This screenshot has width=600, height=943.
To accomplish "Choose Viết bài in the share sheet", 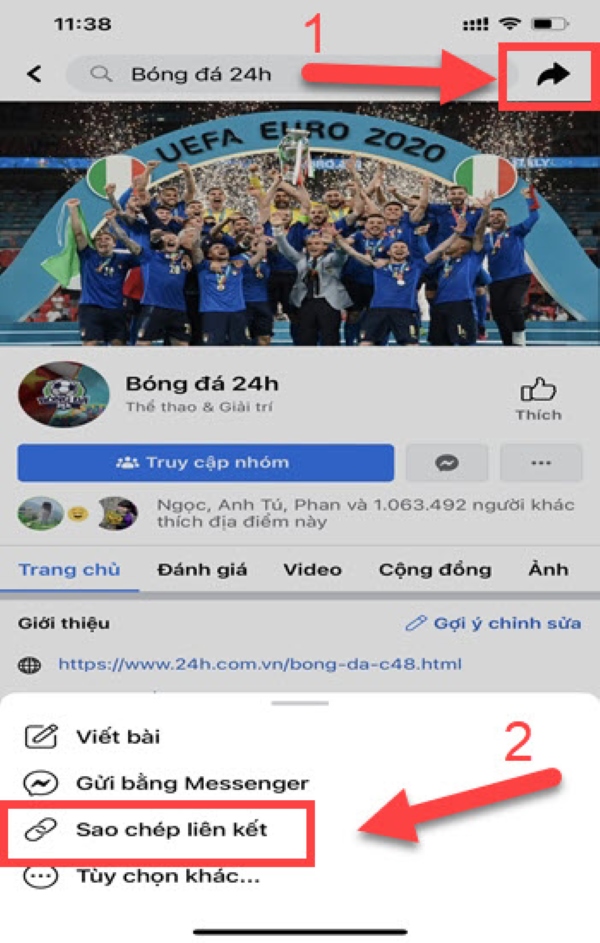I will (x=118, y=738).
